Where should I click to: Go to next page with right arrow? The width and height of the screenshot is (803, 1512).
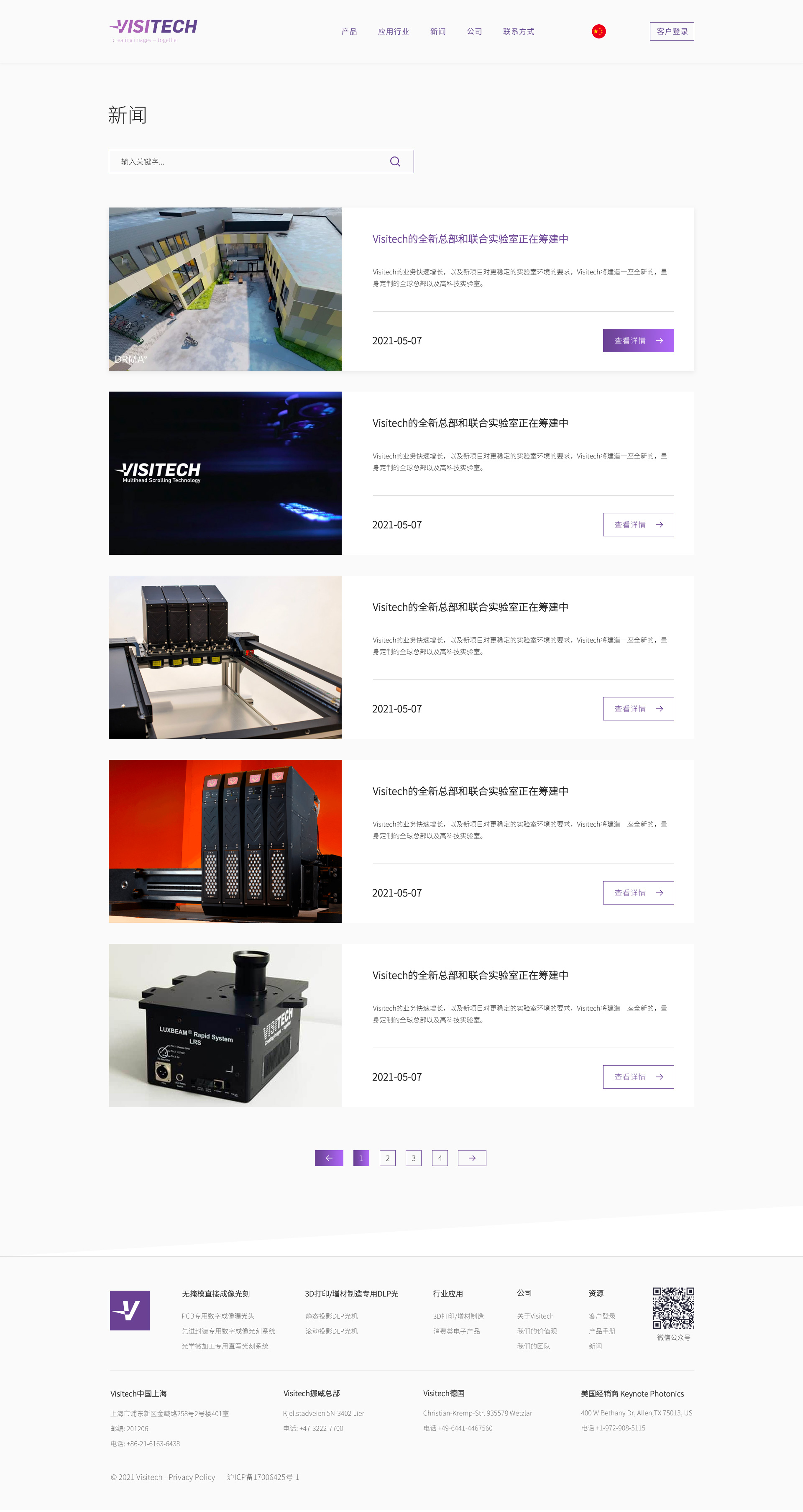pos(472,1158)
